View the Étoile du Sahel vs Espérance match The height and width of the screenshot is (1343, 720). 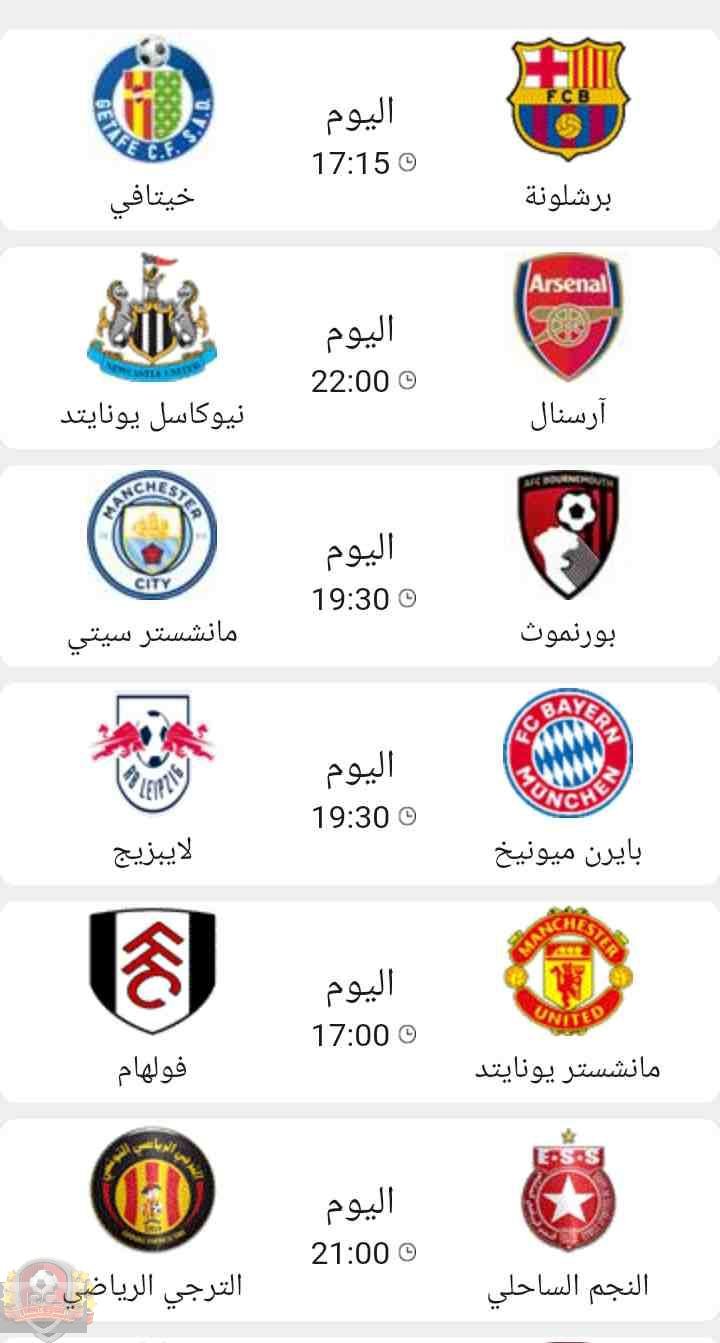[360, 1220]
